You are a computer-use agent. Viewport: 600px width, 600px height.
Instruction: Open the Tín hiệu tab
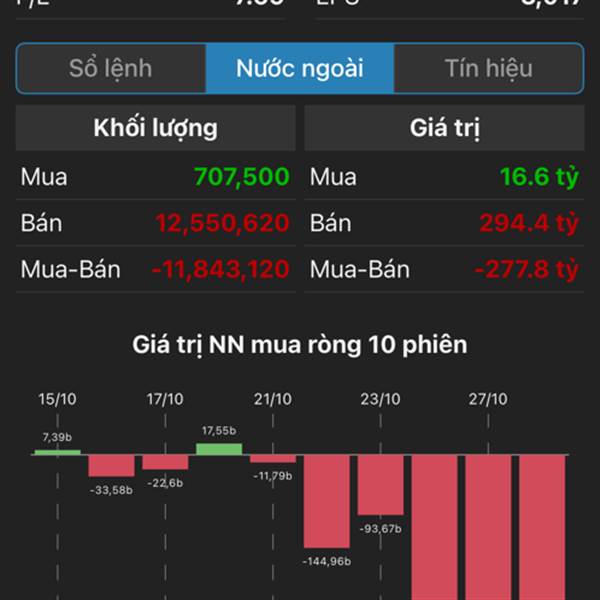click(488, 69)
